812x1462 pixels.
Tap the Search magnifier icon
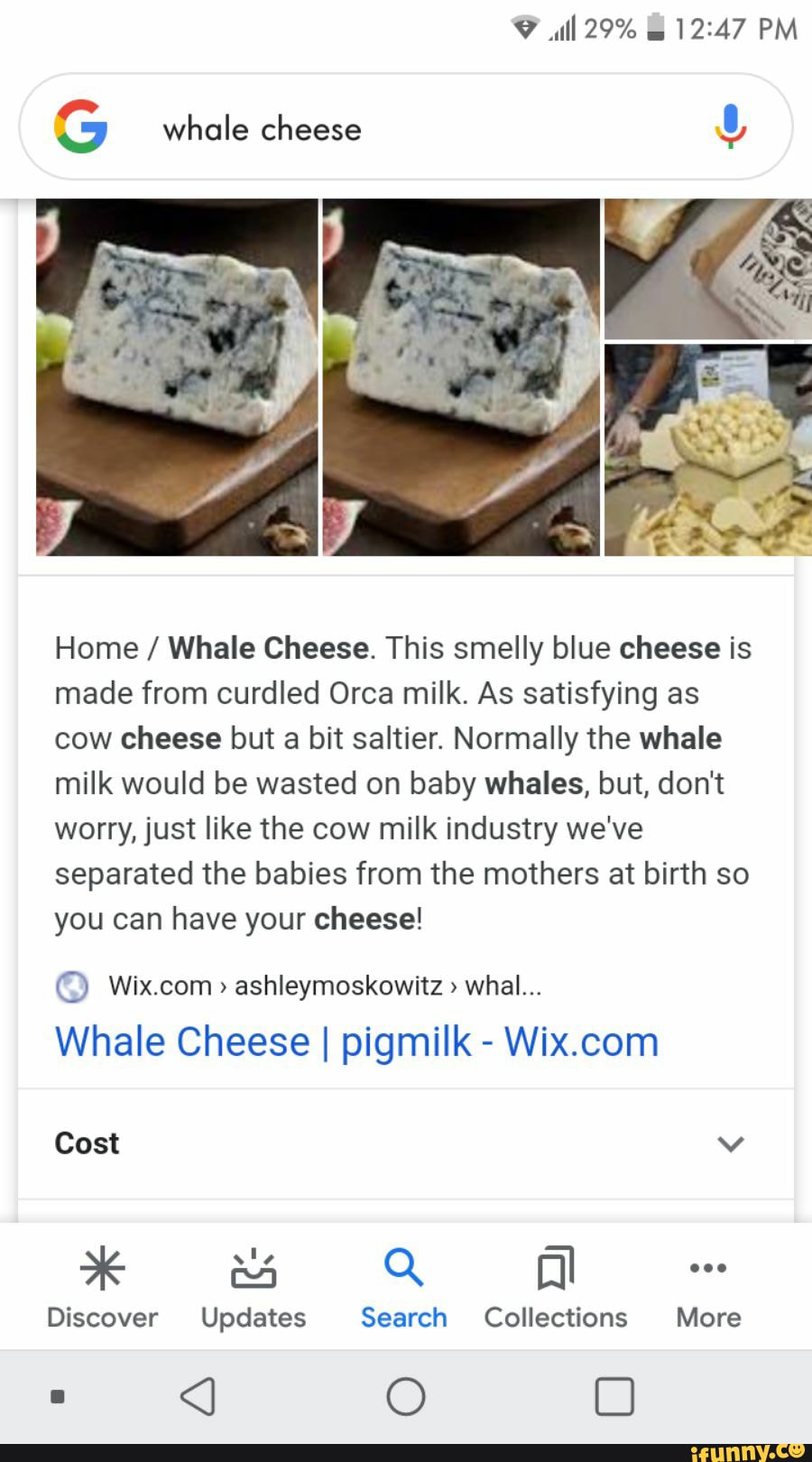(402, 1267)
